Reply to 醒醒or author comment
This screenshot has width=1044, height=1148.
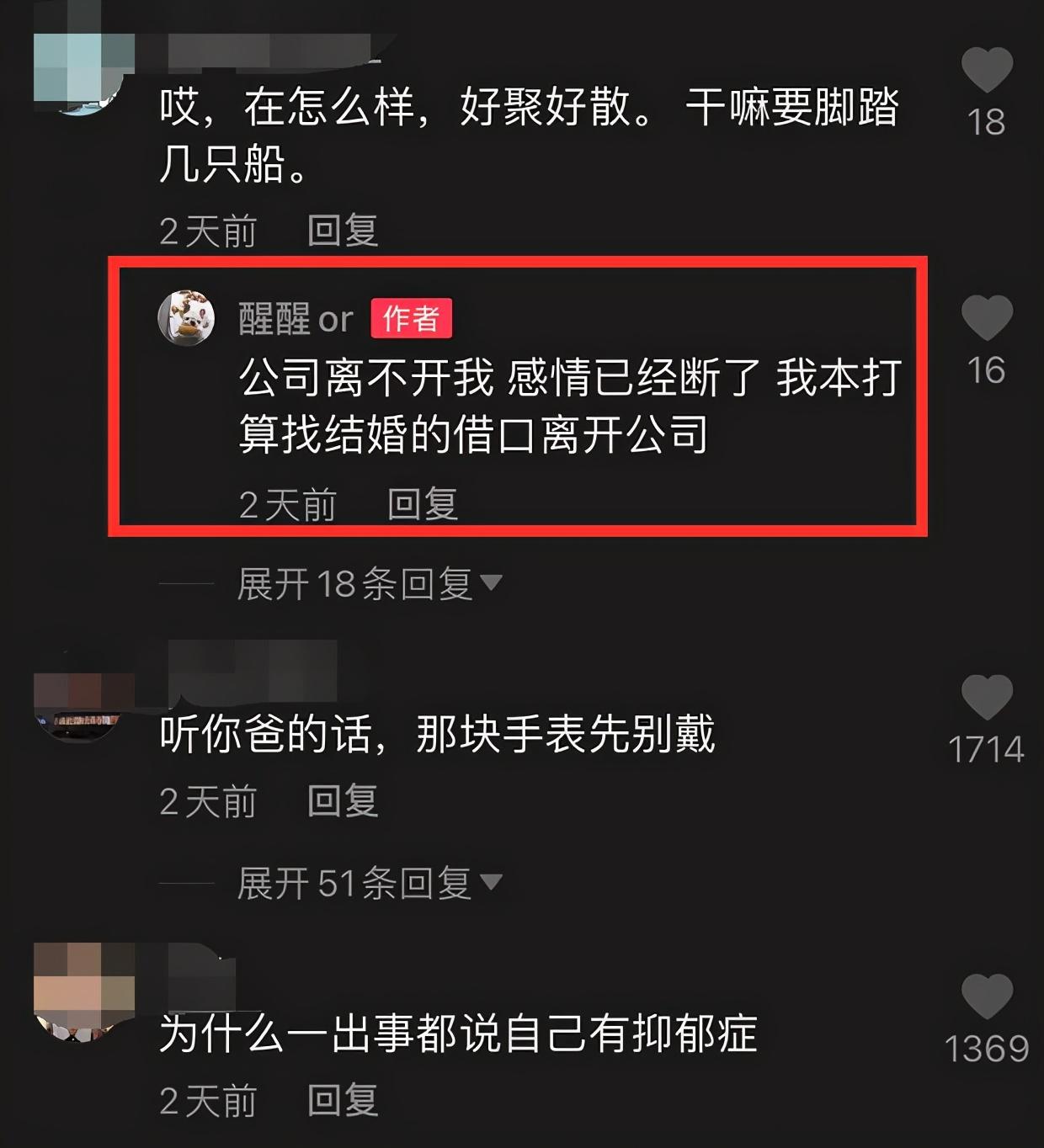pyautogui.click(x=423, y=504)
